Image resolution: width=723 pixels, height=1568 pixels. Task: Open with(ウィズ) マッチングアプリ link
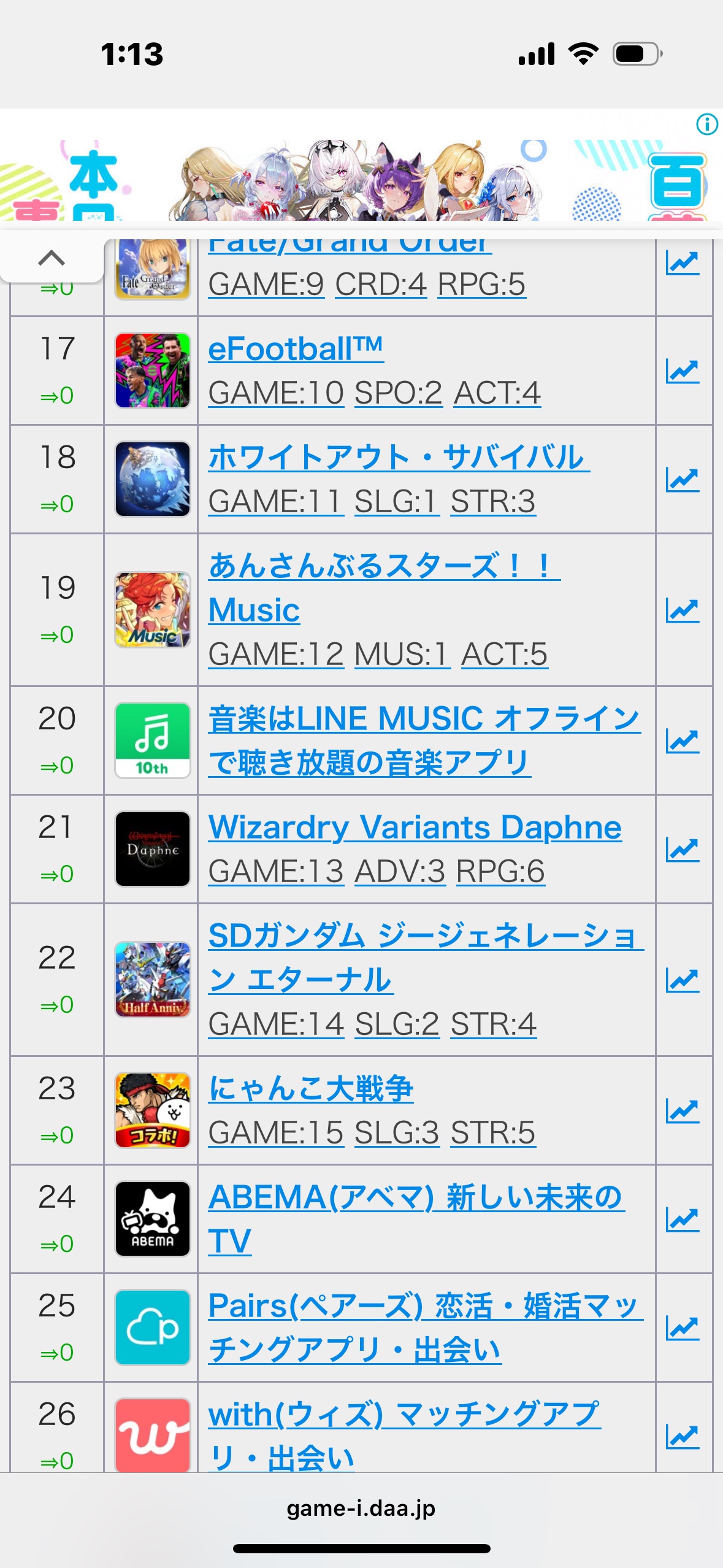point(404,1415)
